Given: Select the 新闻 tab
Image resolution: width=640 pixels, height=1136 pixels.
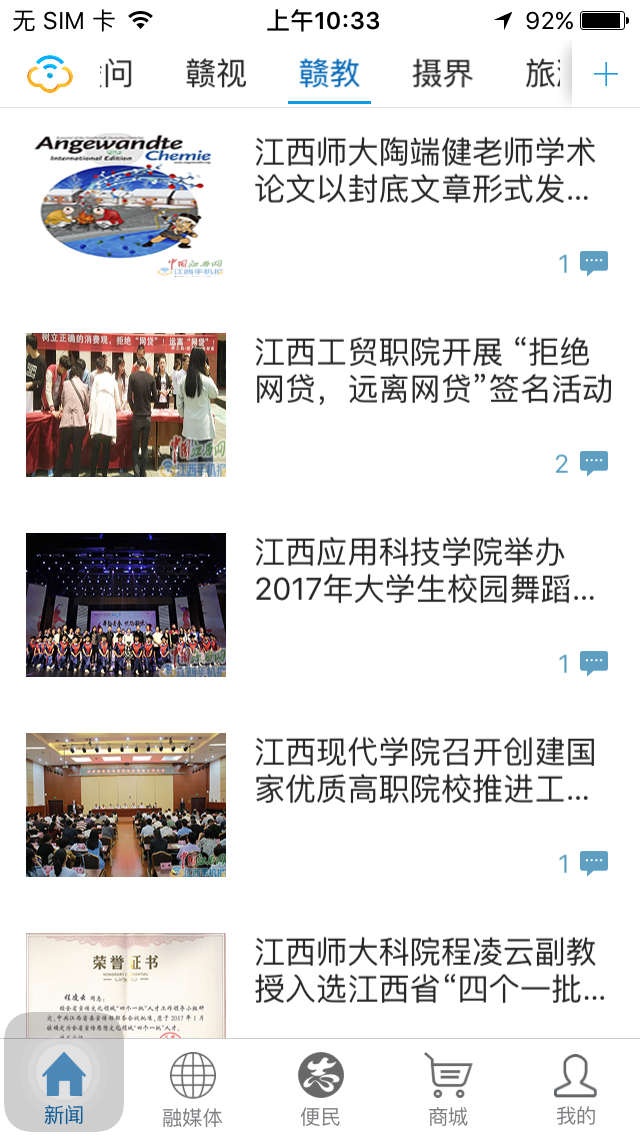Looking at the screenshot, I should tap(64, 1089).
